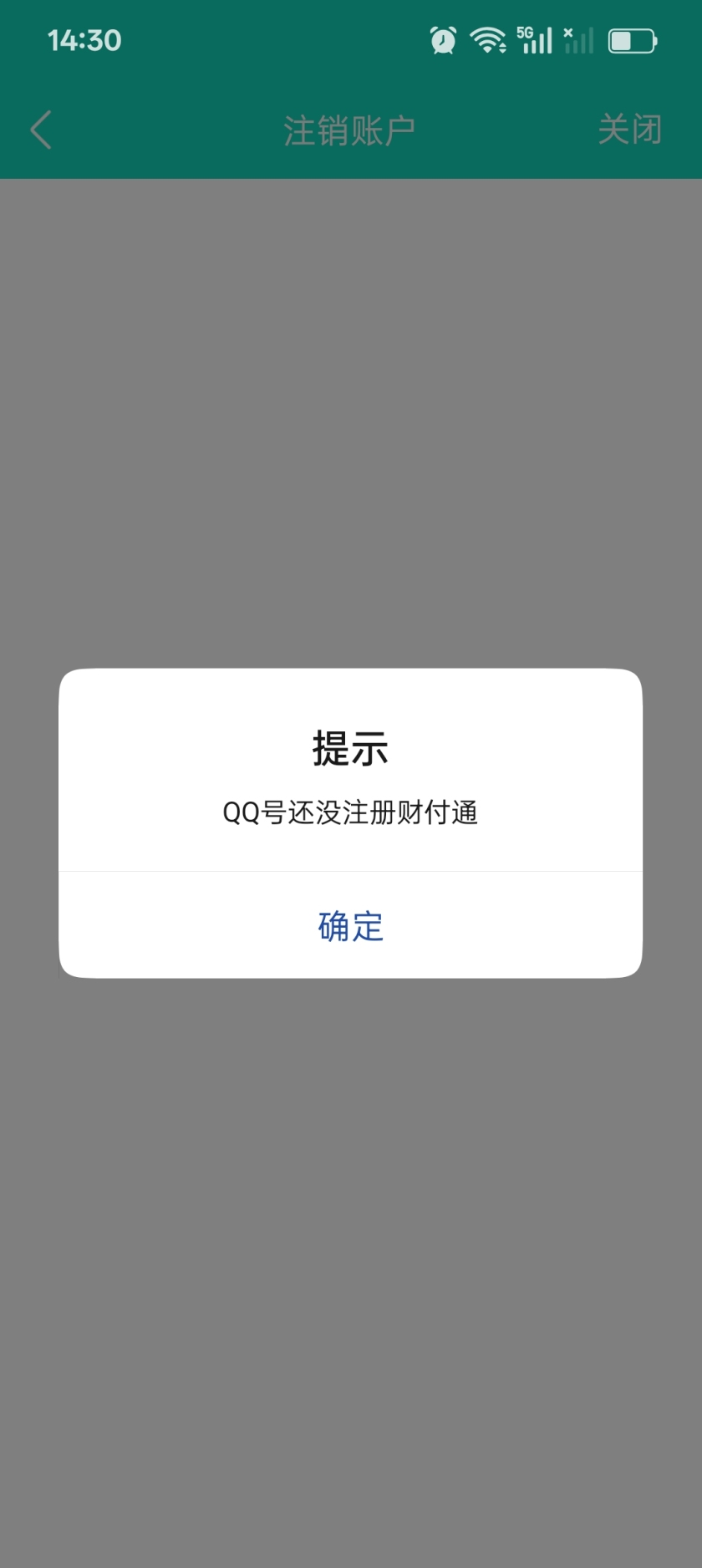Select the 注销账户 title text
This screenshot has height=1568, width=702.
[x=350, y=129]
